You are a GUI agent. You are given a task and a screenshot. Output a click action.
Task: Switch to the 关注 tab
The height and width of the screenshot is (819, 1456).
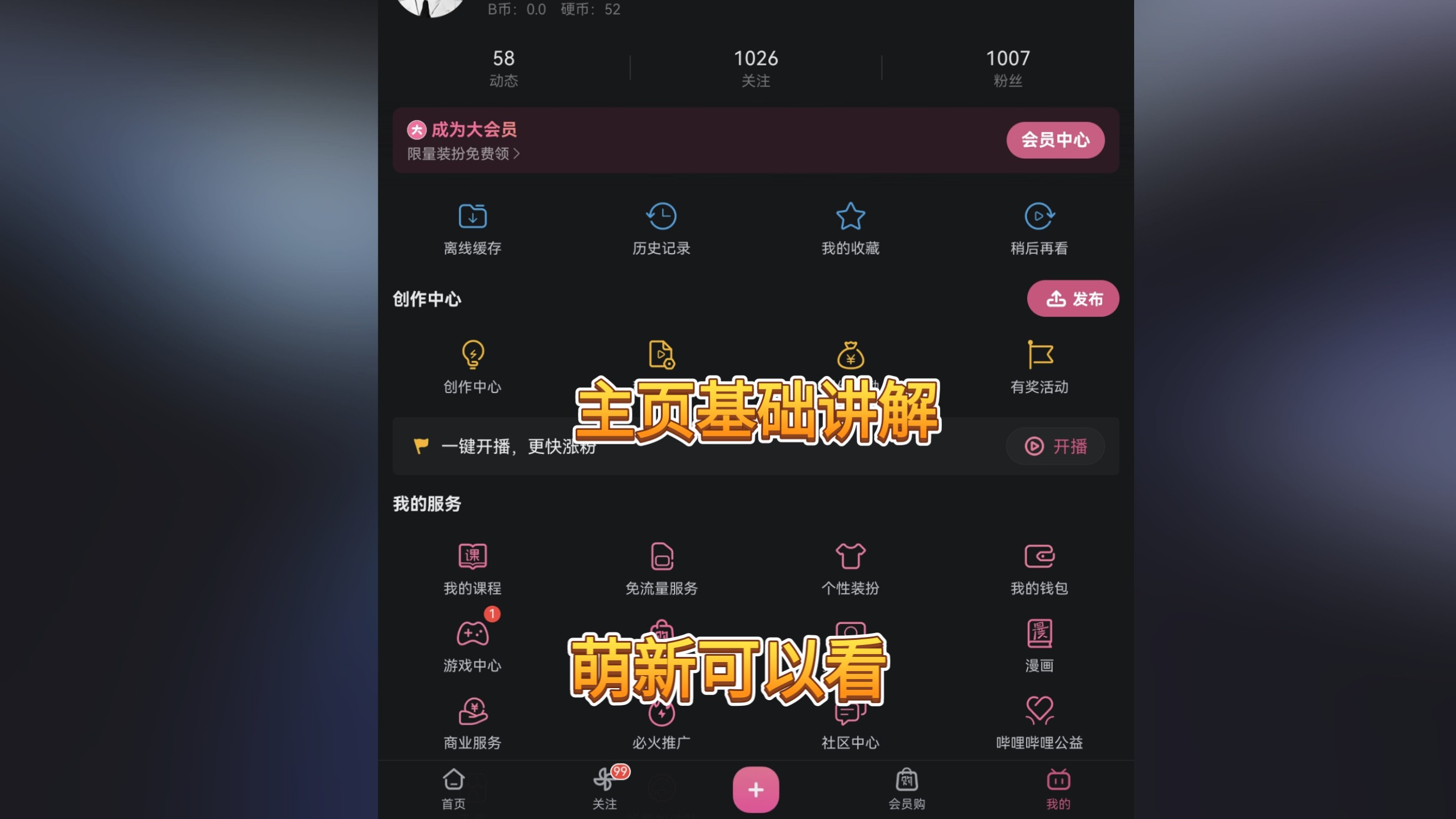click(x=605, y=789)
